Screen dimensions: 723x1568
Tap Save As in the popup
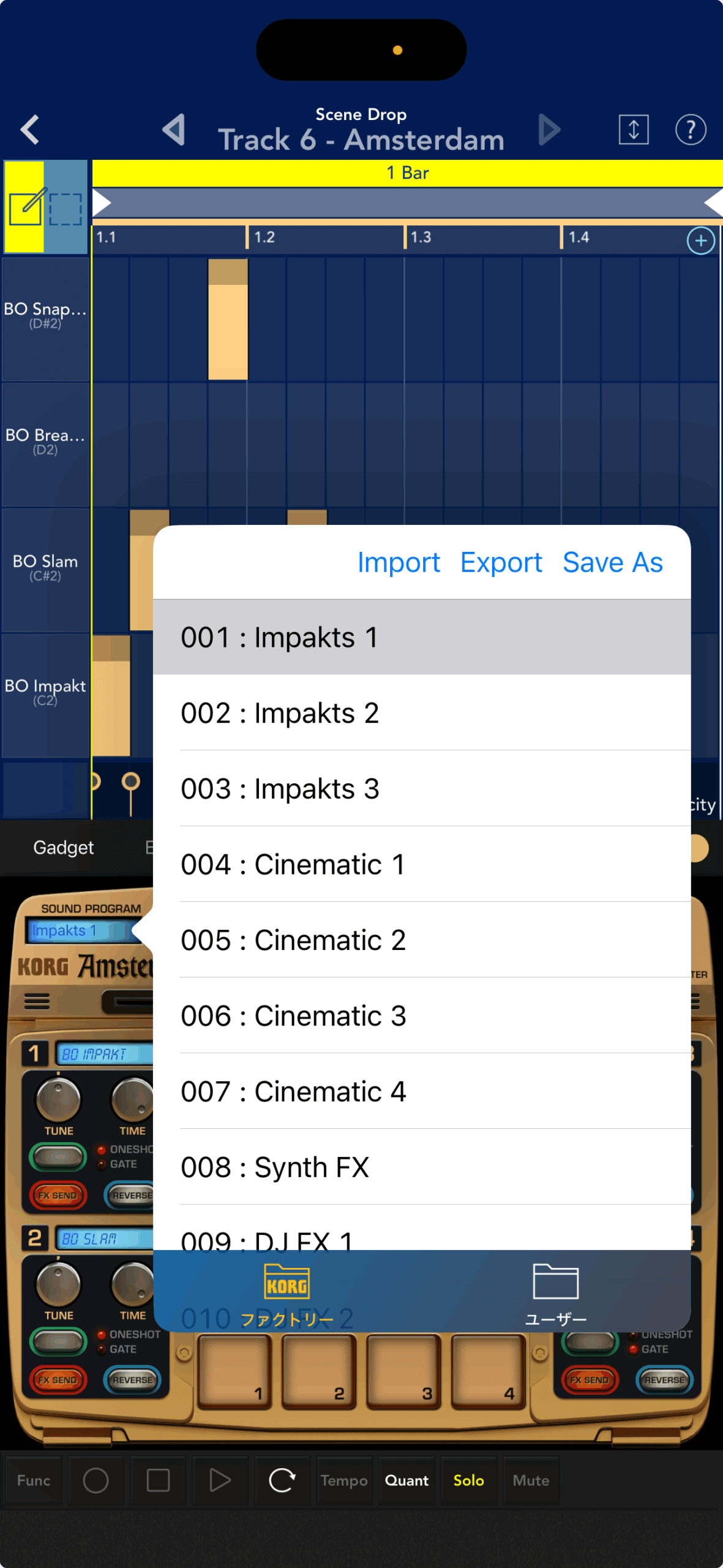612,562
